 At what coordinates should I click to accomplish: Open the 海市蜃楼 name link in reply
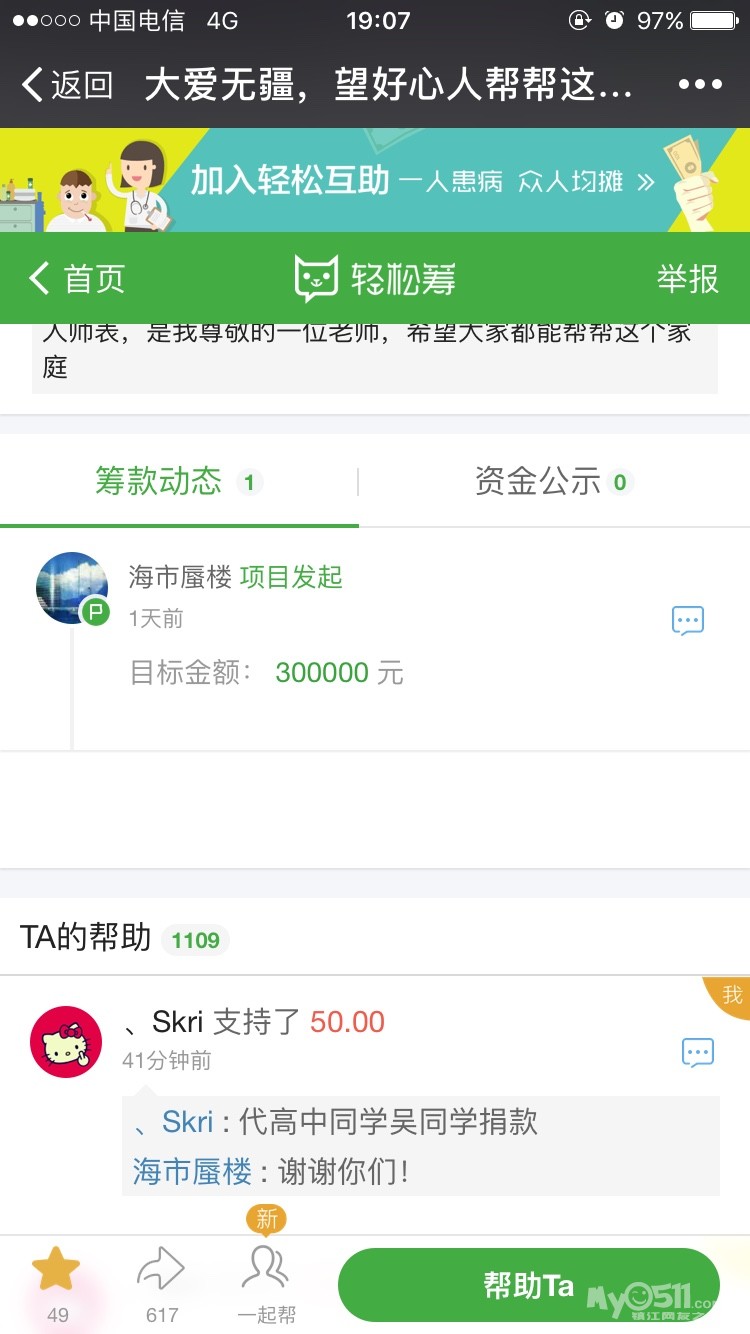192,1171
